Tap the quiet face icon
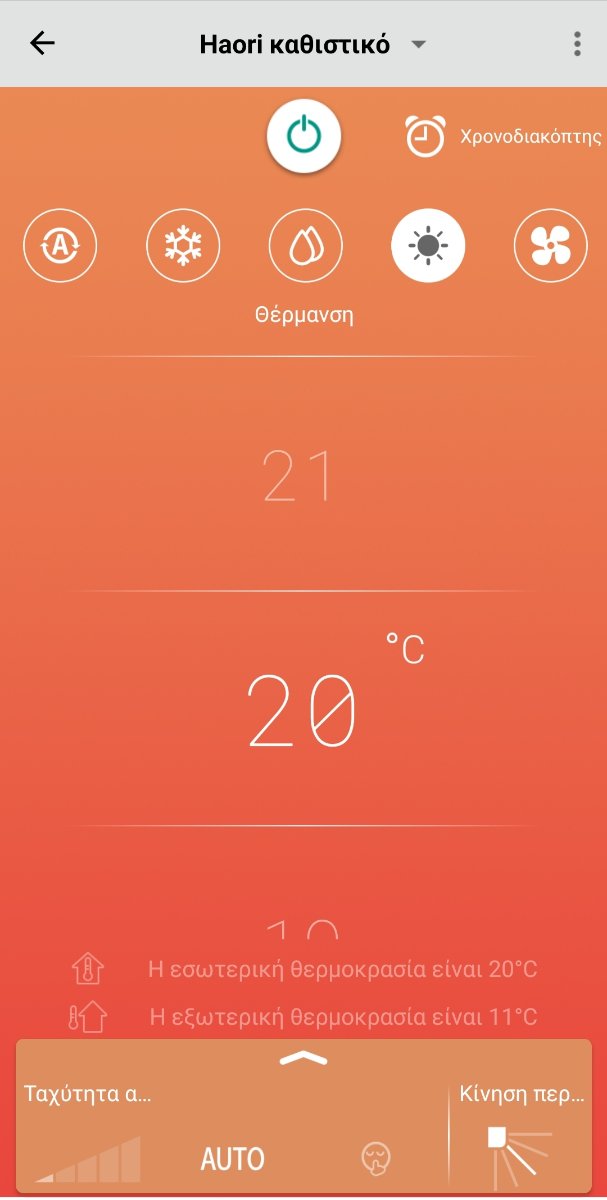 pyautogui.click(x=376, y=1159)
